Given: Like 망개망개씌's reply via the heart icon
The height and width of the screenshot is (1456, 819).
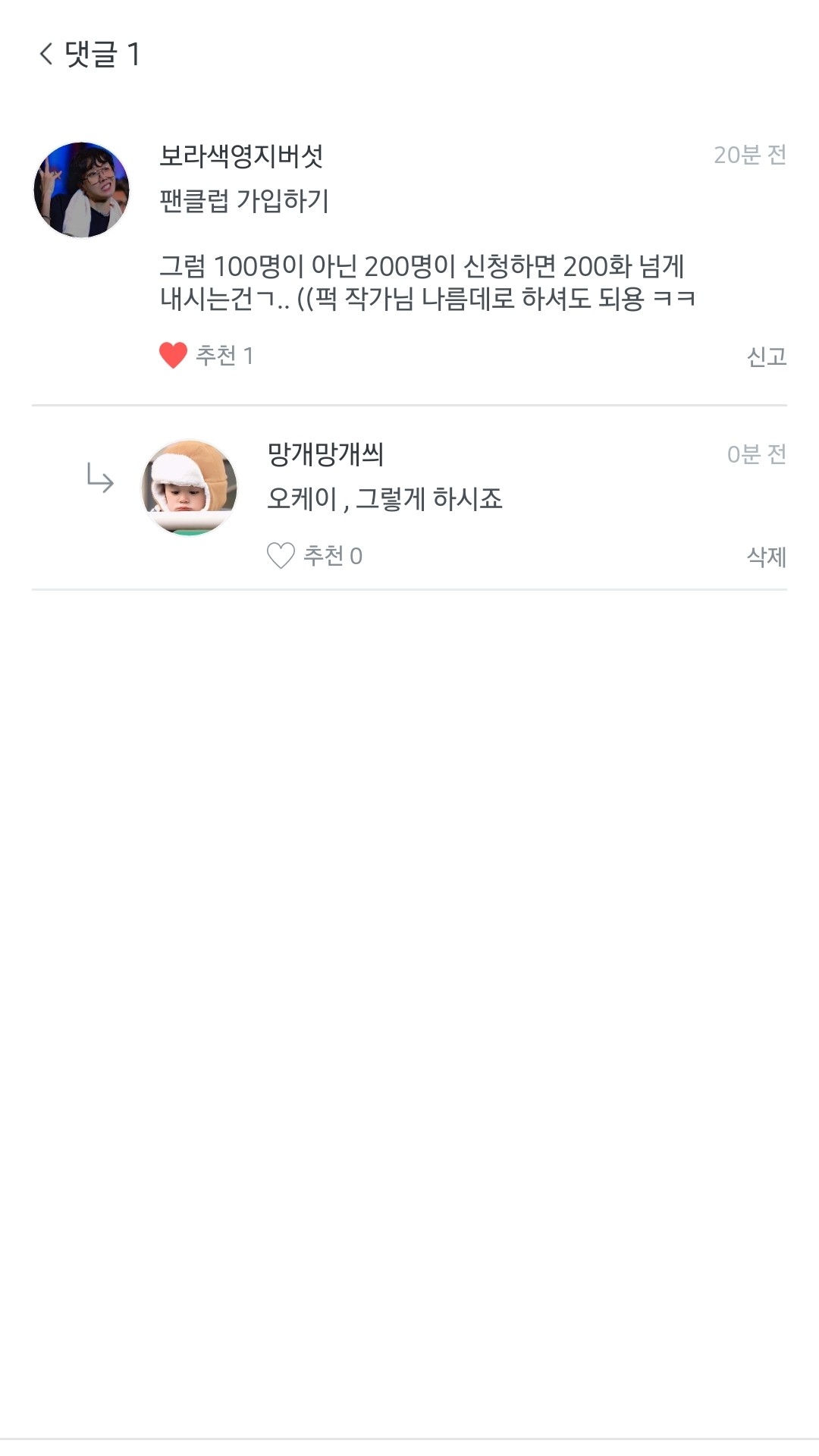Looking at the screenshot, I should click(x=281, y=556).
